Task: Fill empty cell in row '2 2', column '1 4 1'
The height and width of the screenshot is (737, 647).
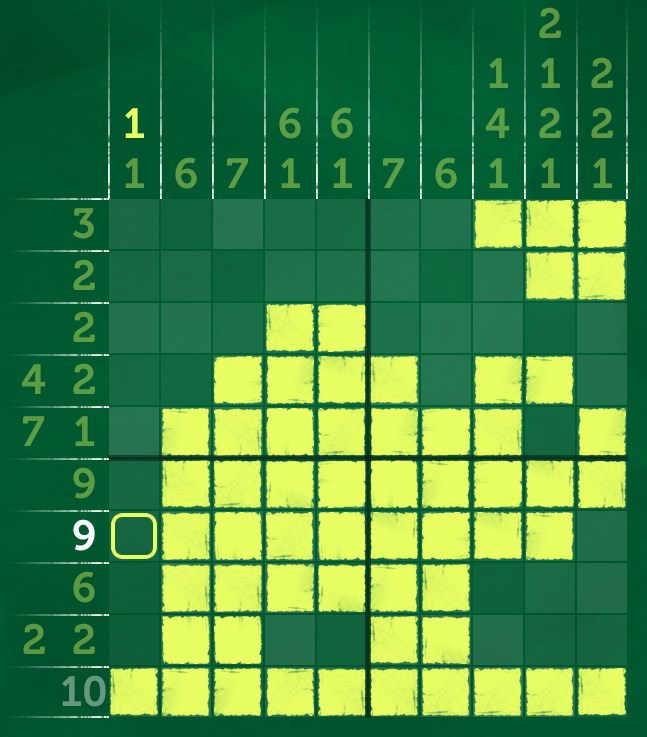Action: 497,640
